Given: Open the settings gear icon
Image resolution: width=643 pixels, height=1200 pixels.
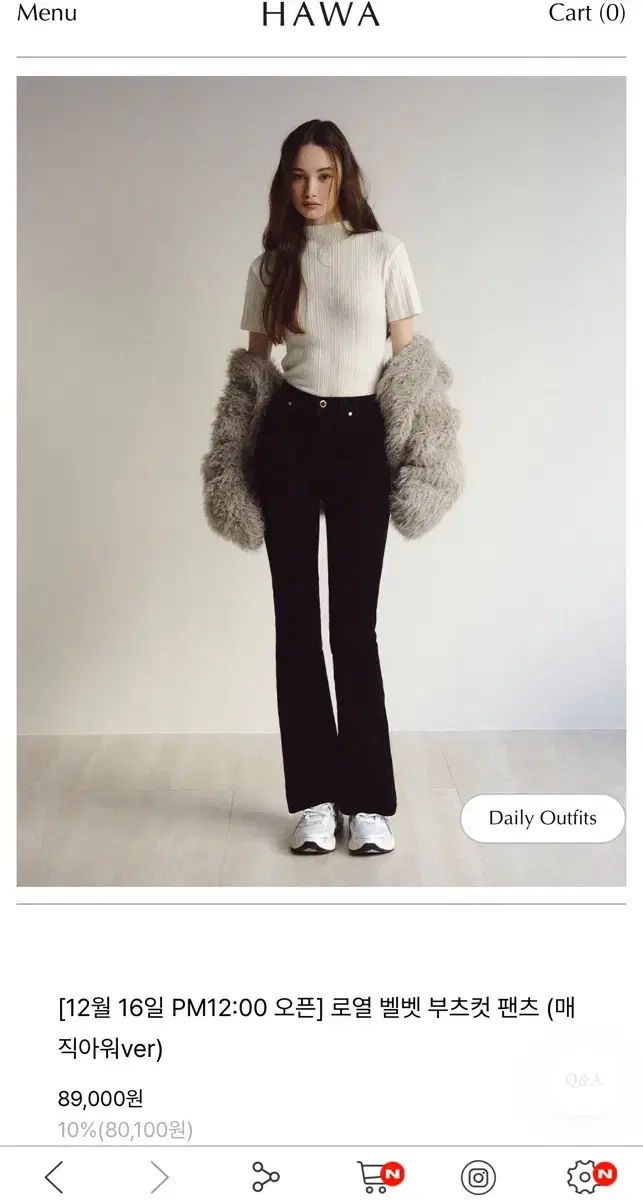Looking at the screenshot, I should click(586, 1176).
